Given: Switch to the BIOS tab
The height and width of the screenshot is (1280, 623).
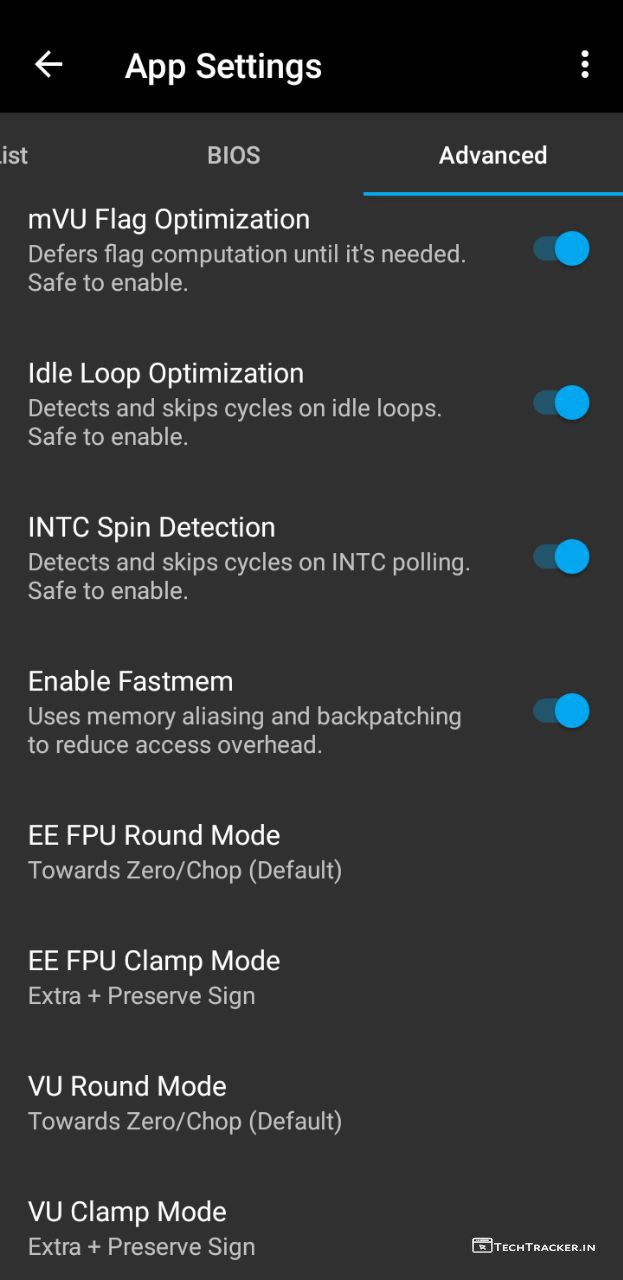Looking at the screenshot, I should click(233, 155).
